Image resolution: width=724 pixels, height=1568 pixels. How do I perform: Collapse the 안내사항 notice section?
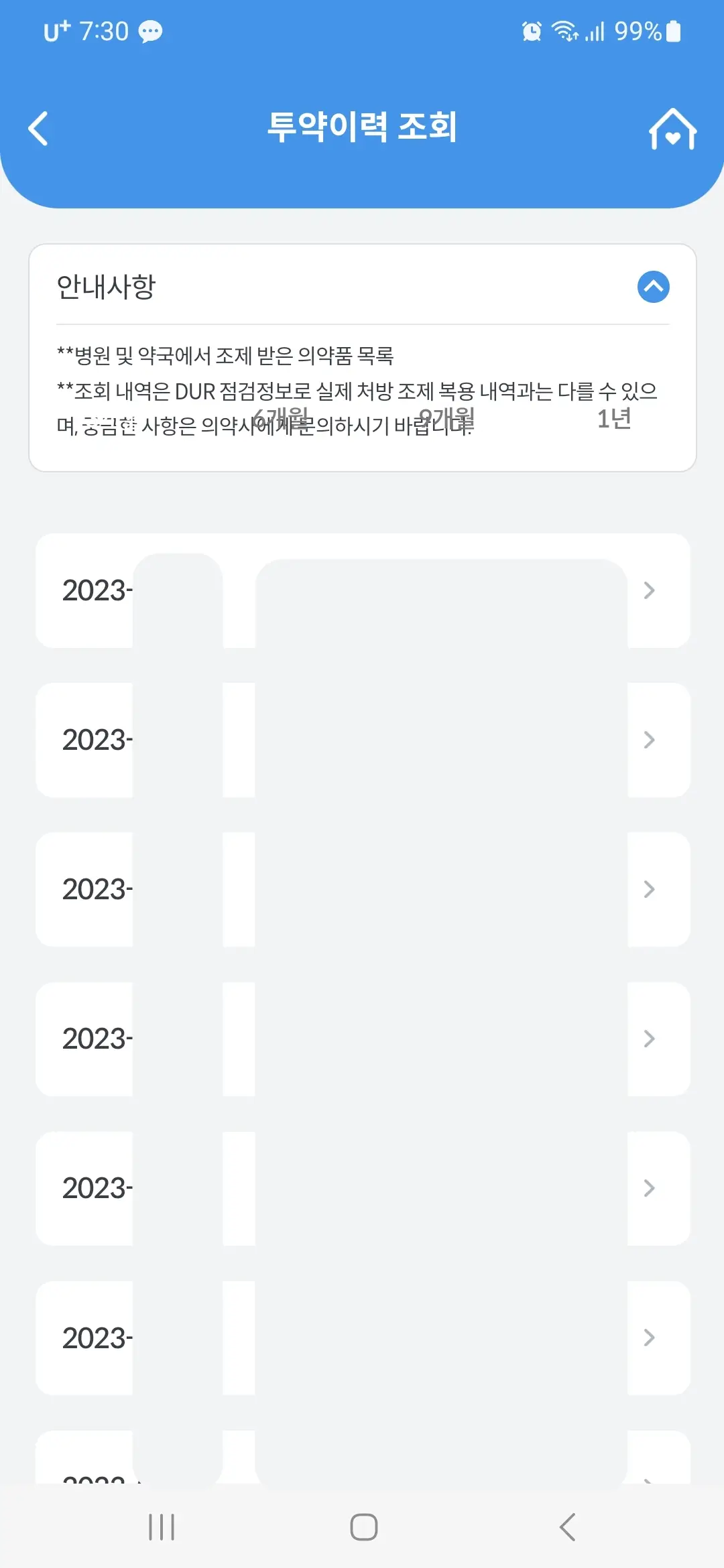[652, 287]
